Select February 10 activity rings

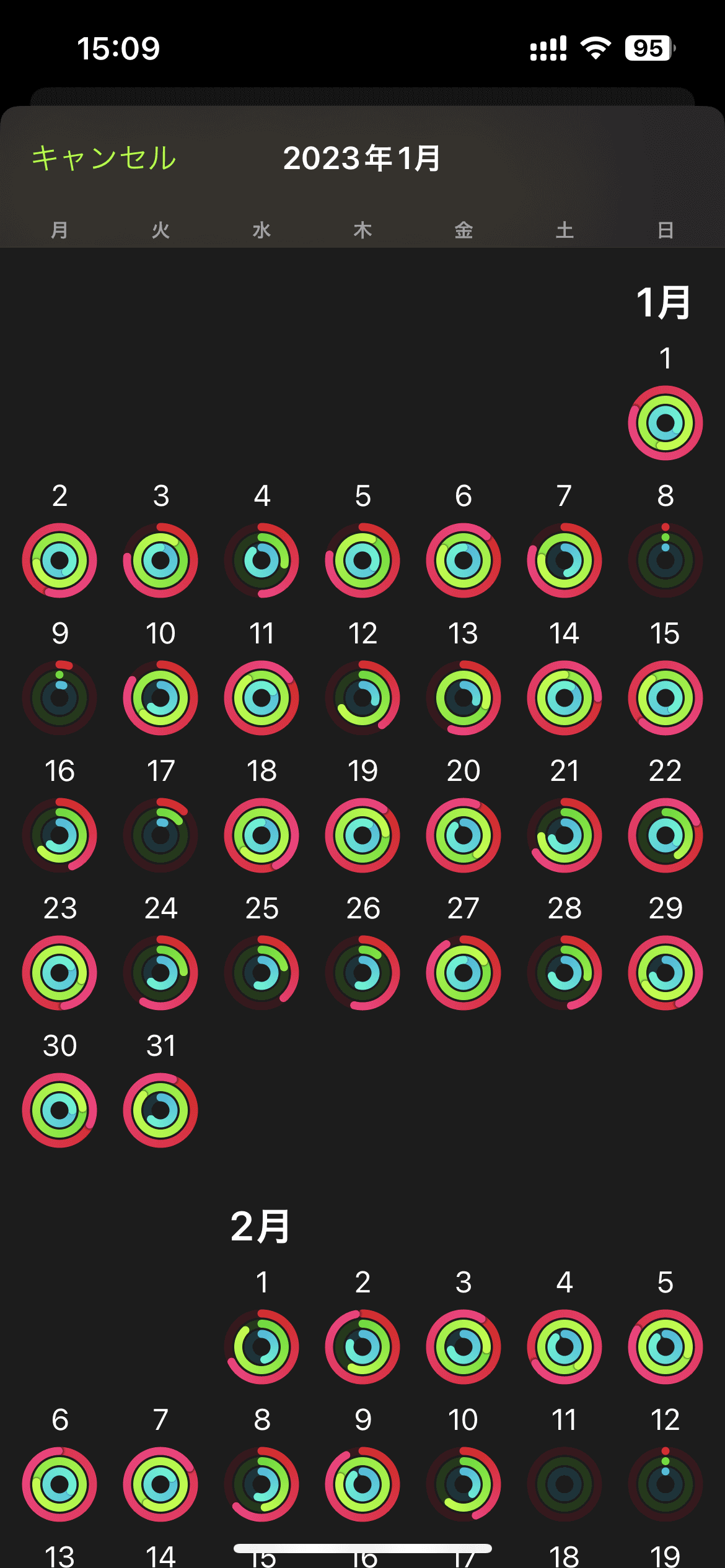pos(463,1484)
